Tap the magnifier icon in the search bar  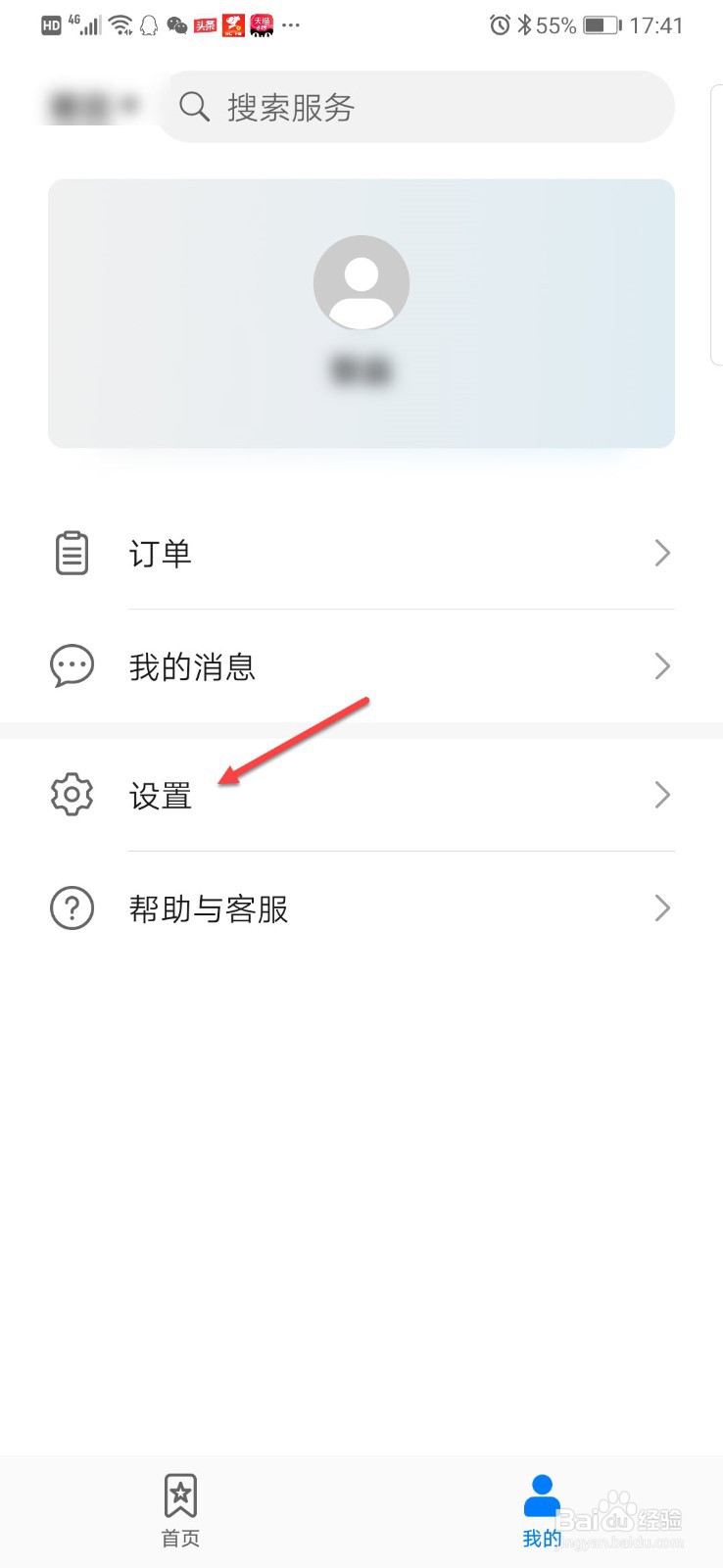coord(194,107)
